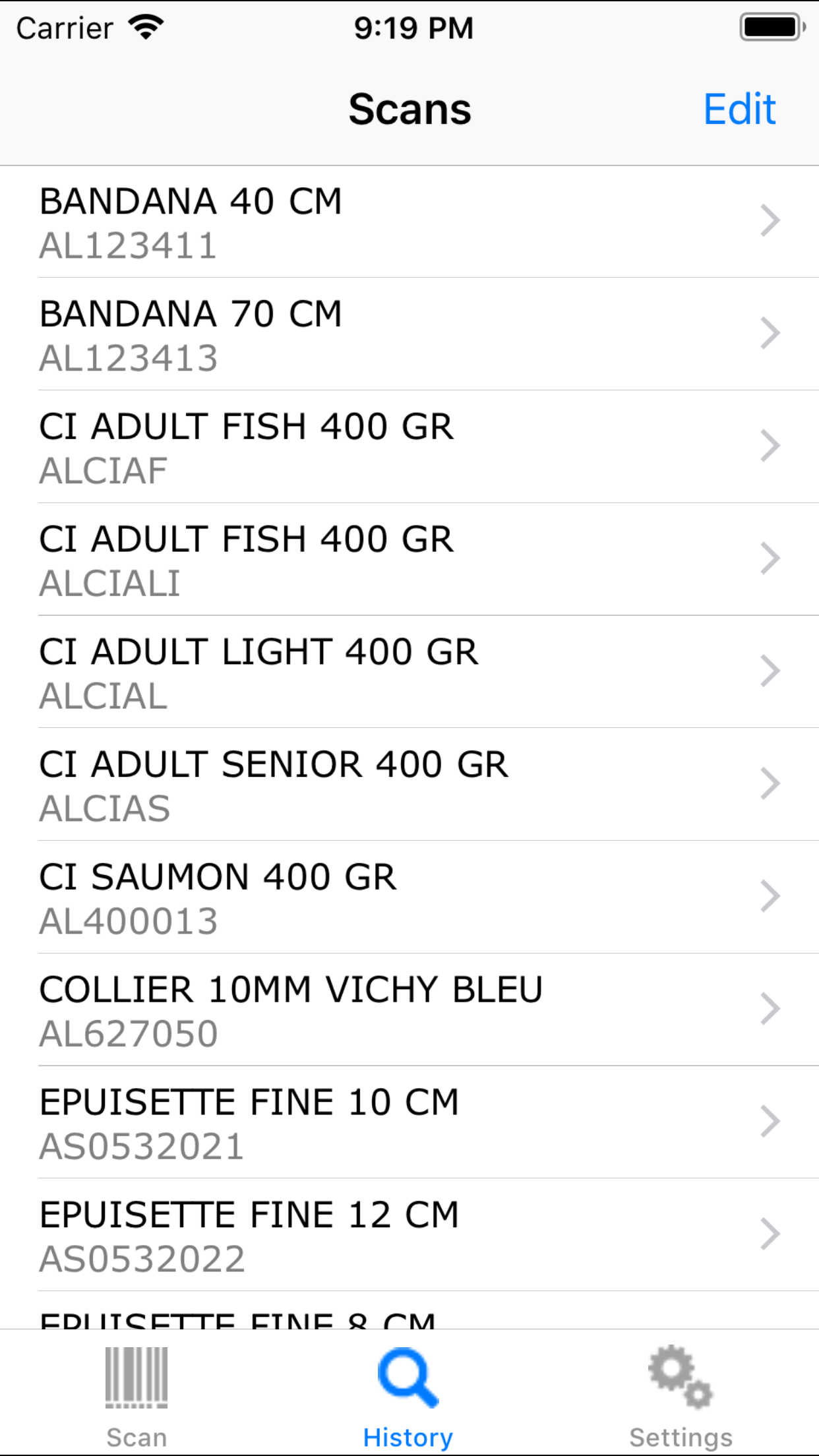Click the Wi-Fi signal icon in status bar
The image size is (819, 1456).
(145, 26)
